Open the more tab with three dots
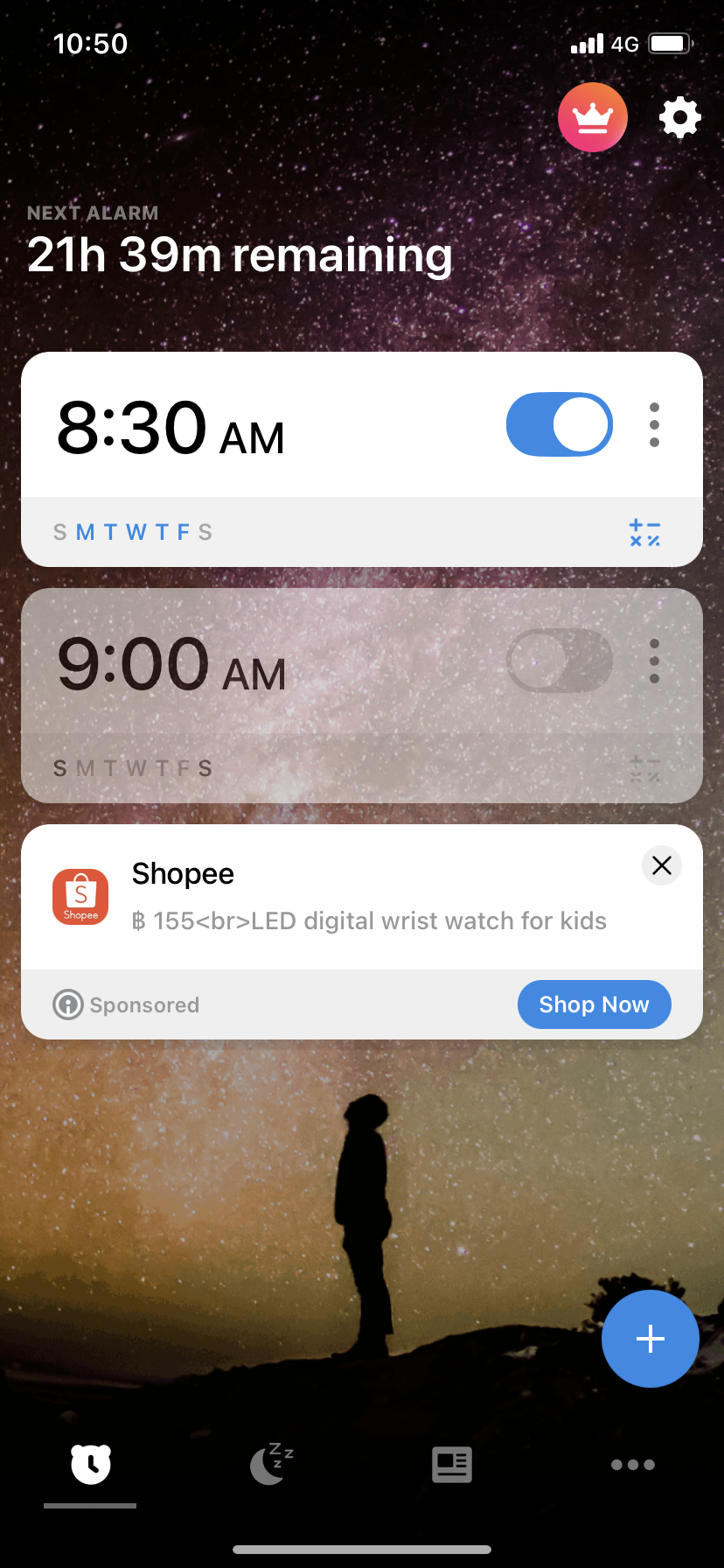Viewport: 724px width, 1568px height. 633,1464
